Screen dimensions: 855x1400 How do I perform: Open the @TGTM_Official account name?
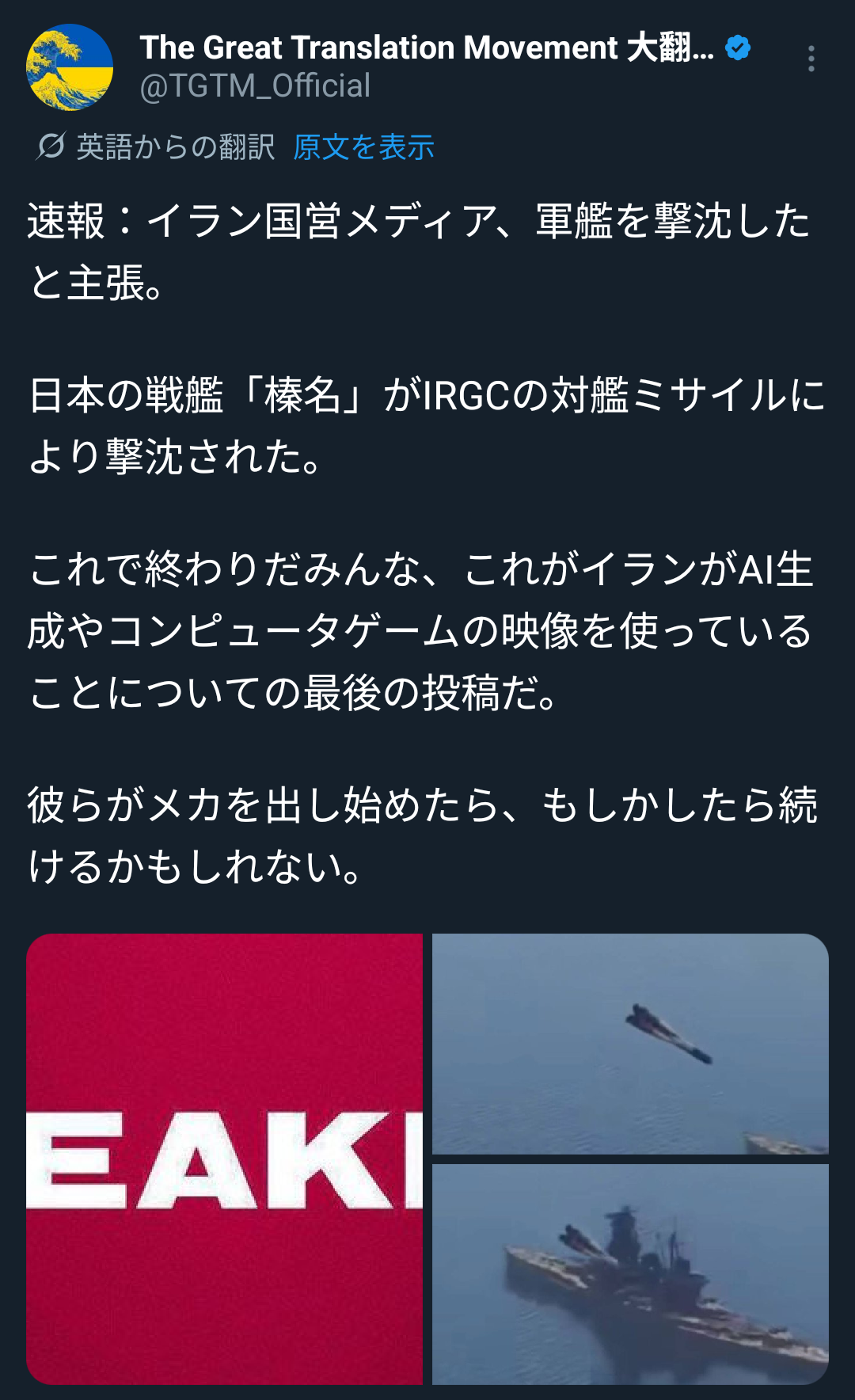point(255,86)
